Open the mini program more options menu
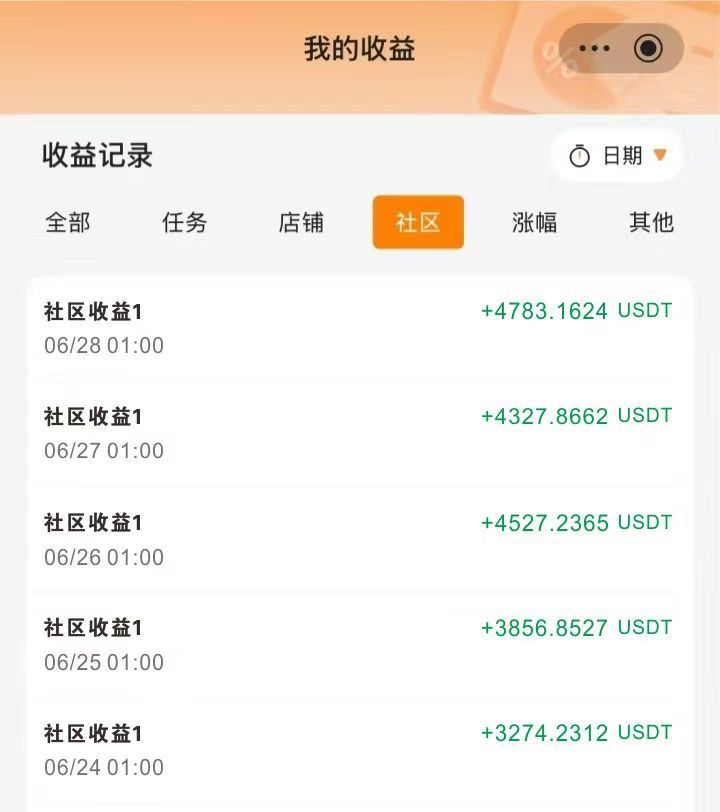This screenshot has height=812, width=720. click(594, 48)
